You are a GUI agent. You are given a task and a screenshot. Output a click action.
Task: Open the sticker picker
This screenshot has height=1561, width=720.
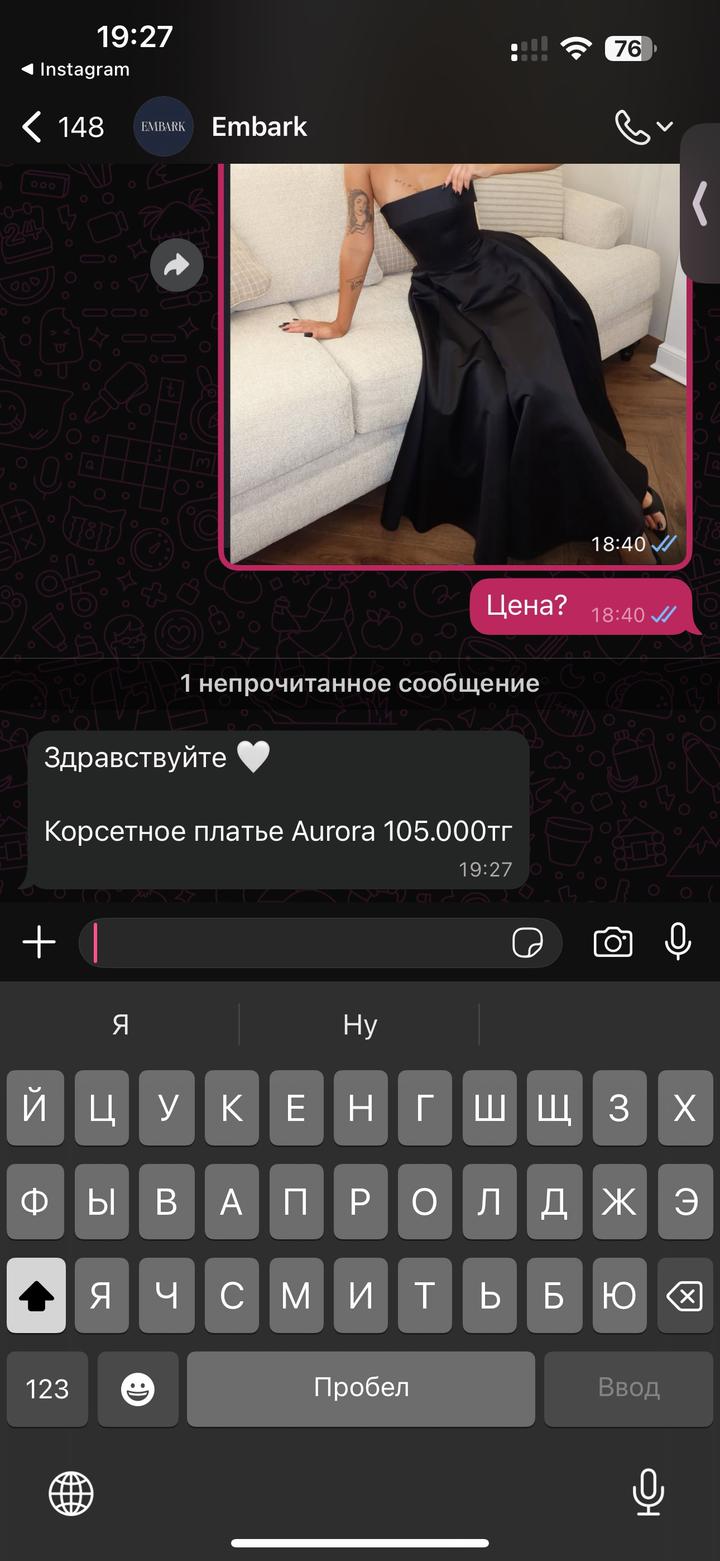coord(527,942)
